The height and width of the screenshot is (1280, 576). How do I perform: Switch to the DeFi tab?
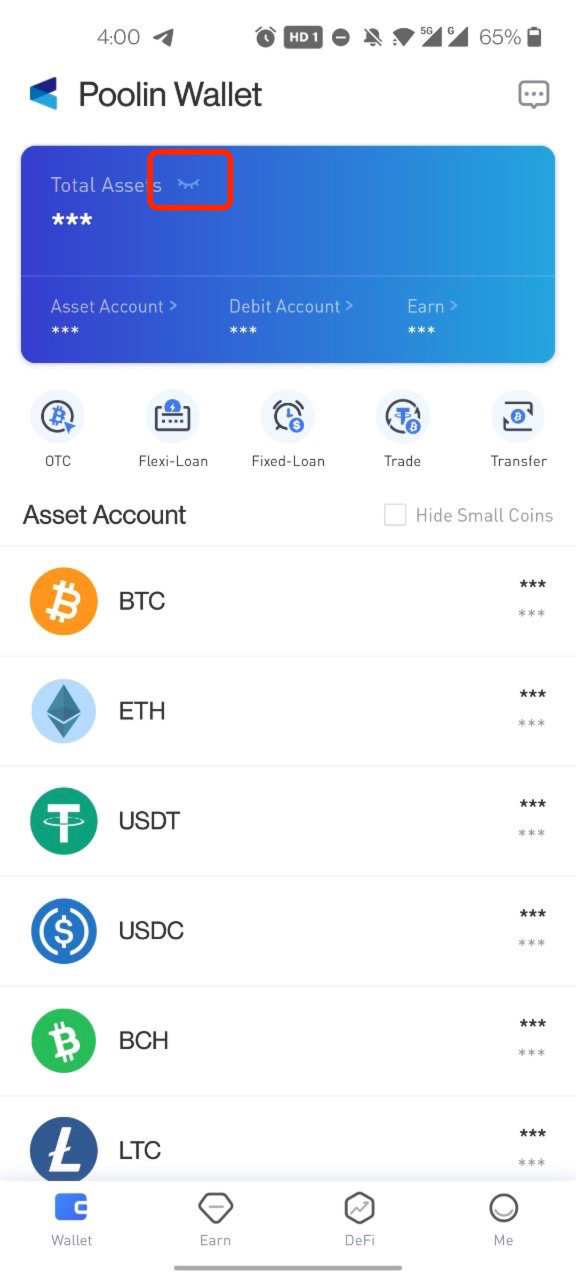coord(359,1220)
